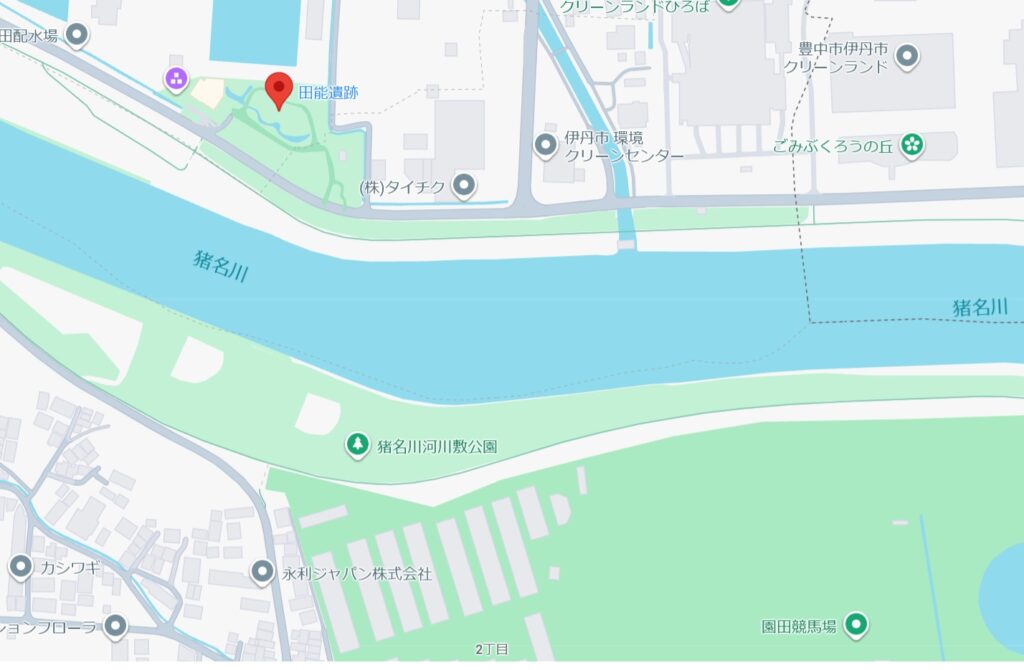Image resolution: width=1024 pixels, height=670 pixels.
Task: Select the ションフローラ map pin
Action: click(x=116, y=627)
